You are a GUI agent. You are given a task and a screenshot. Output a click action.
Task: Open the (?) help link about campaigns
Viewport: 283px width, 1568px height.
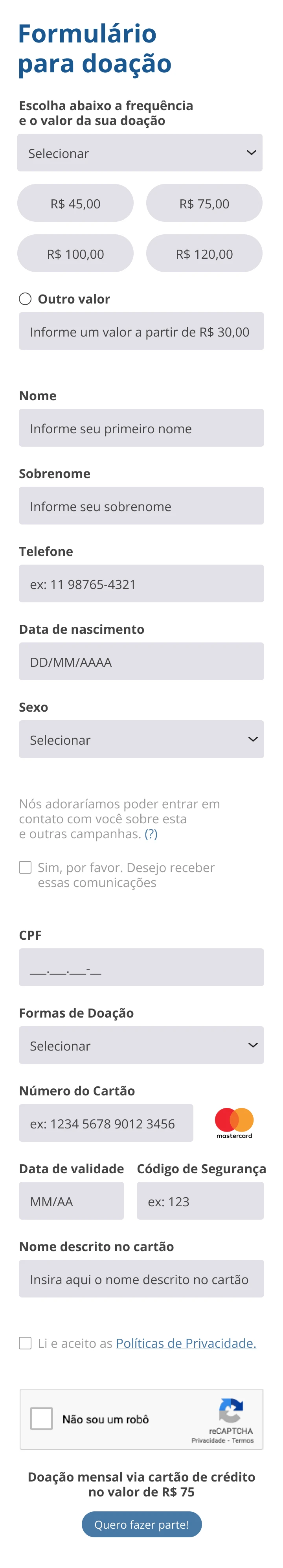151,834
